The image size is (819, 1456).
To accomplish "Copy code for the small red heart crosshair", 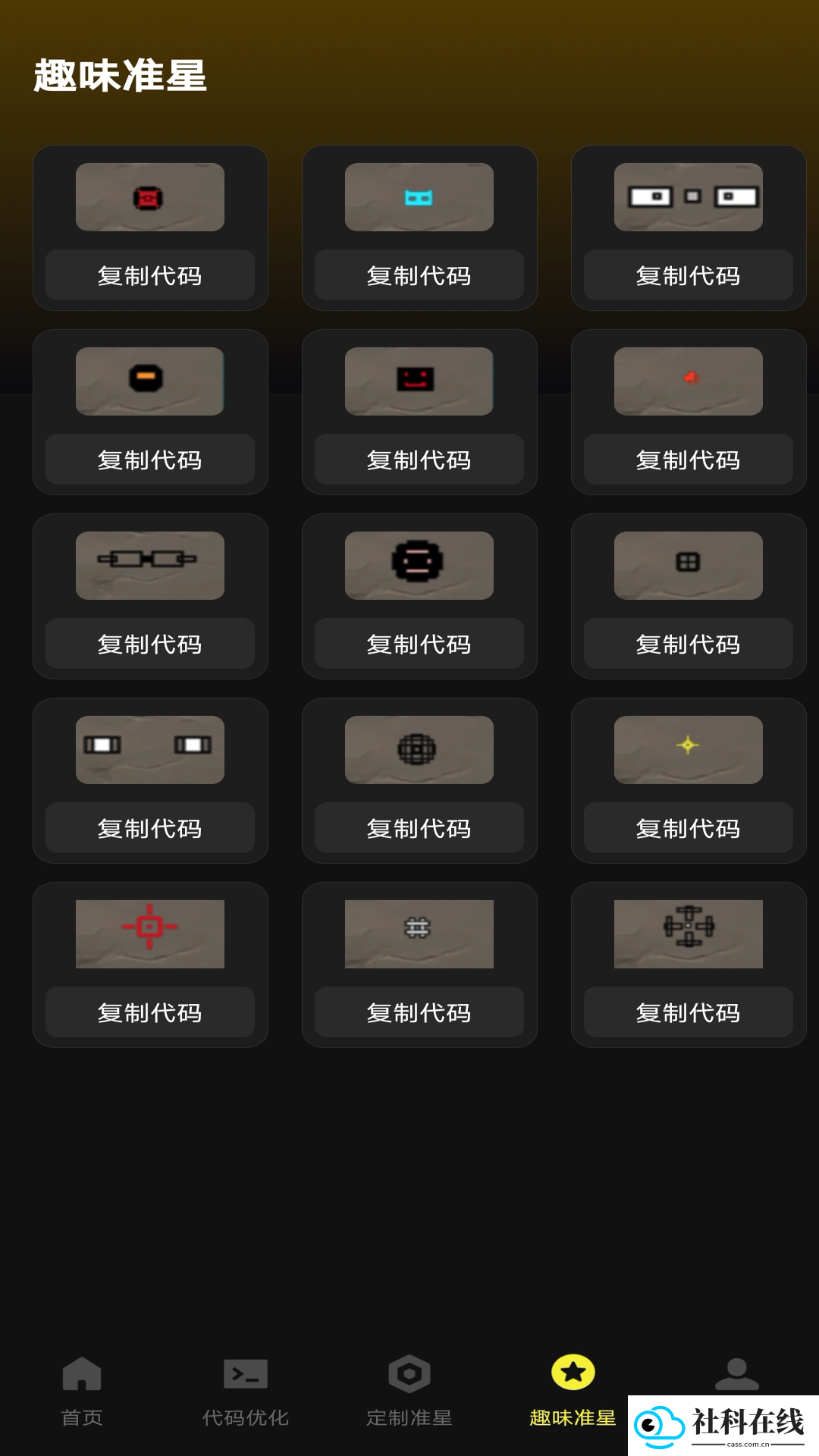I will click(x=689, y=460).
